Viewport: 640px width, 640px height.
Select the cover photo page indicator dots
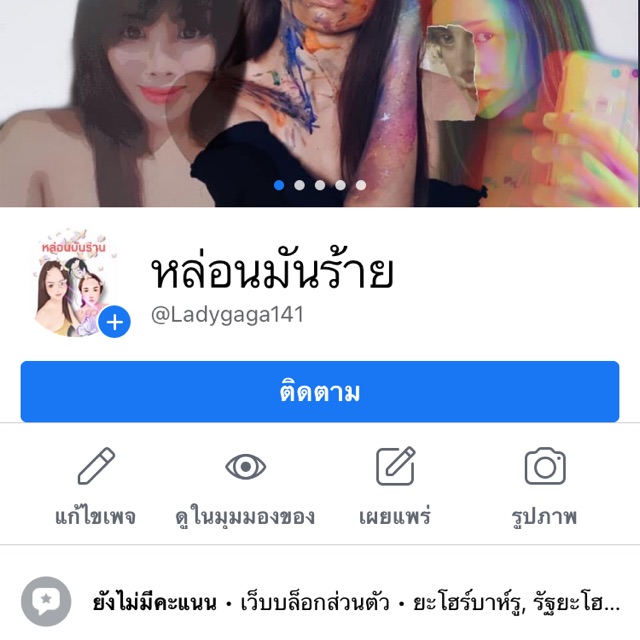pos(319,185)
